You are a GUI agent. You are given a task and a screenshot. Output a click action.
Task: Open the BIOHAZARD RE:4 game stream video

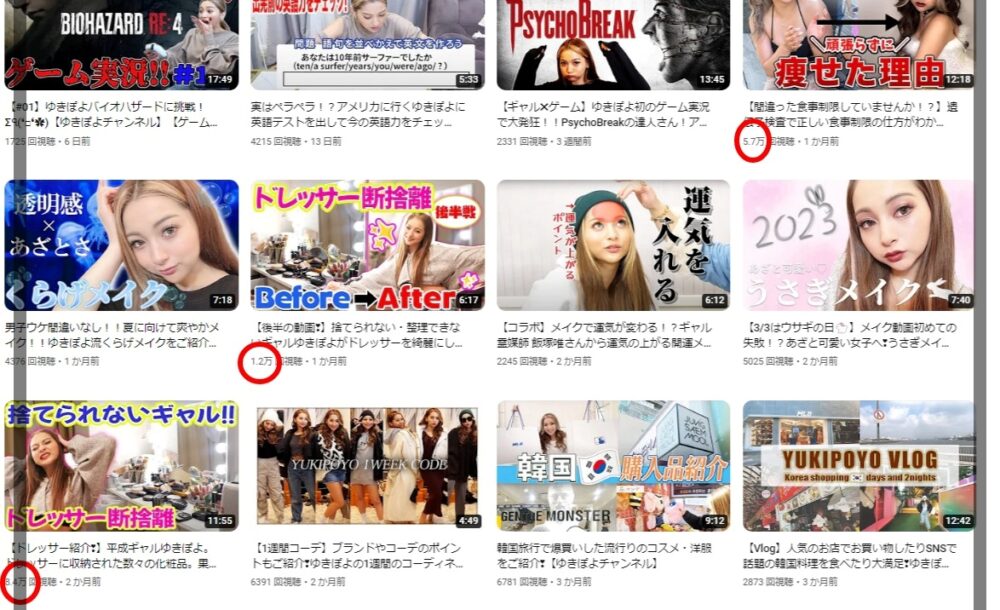121,45
